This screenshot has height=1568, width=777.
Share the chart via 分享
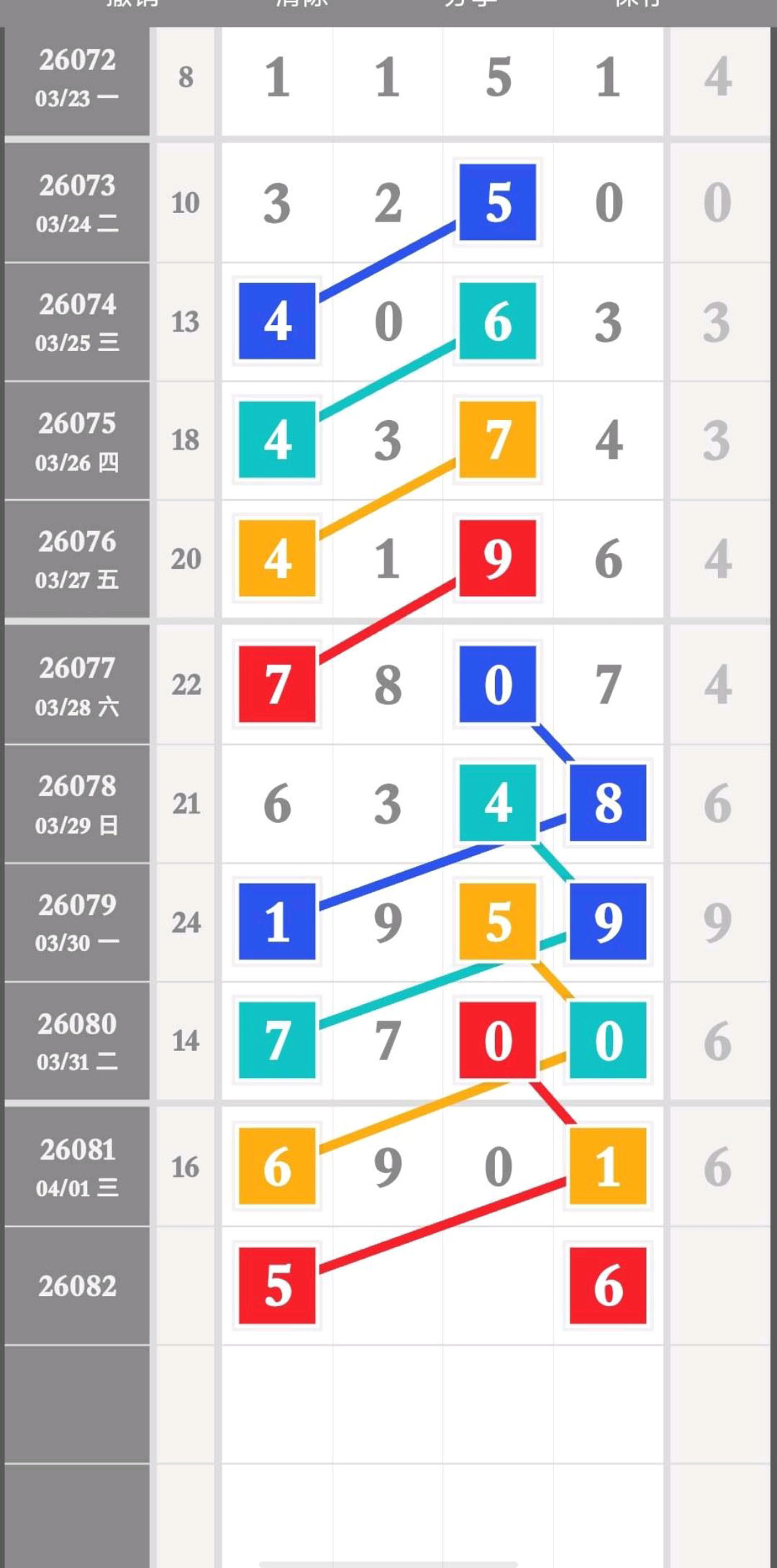[471, 4]
